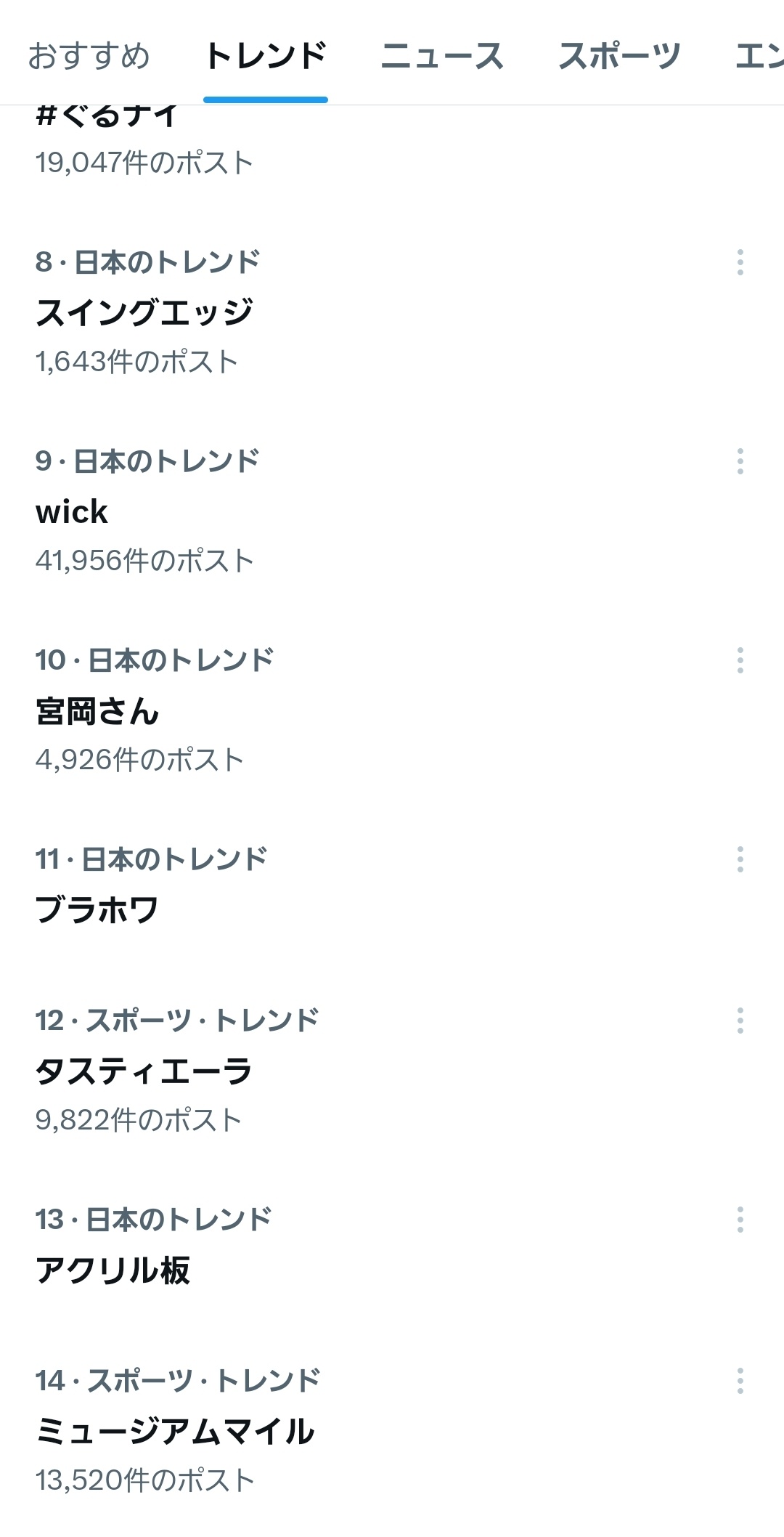Open the ブラホワ trend

click(x=97, y=909)
